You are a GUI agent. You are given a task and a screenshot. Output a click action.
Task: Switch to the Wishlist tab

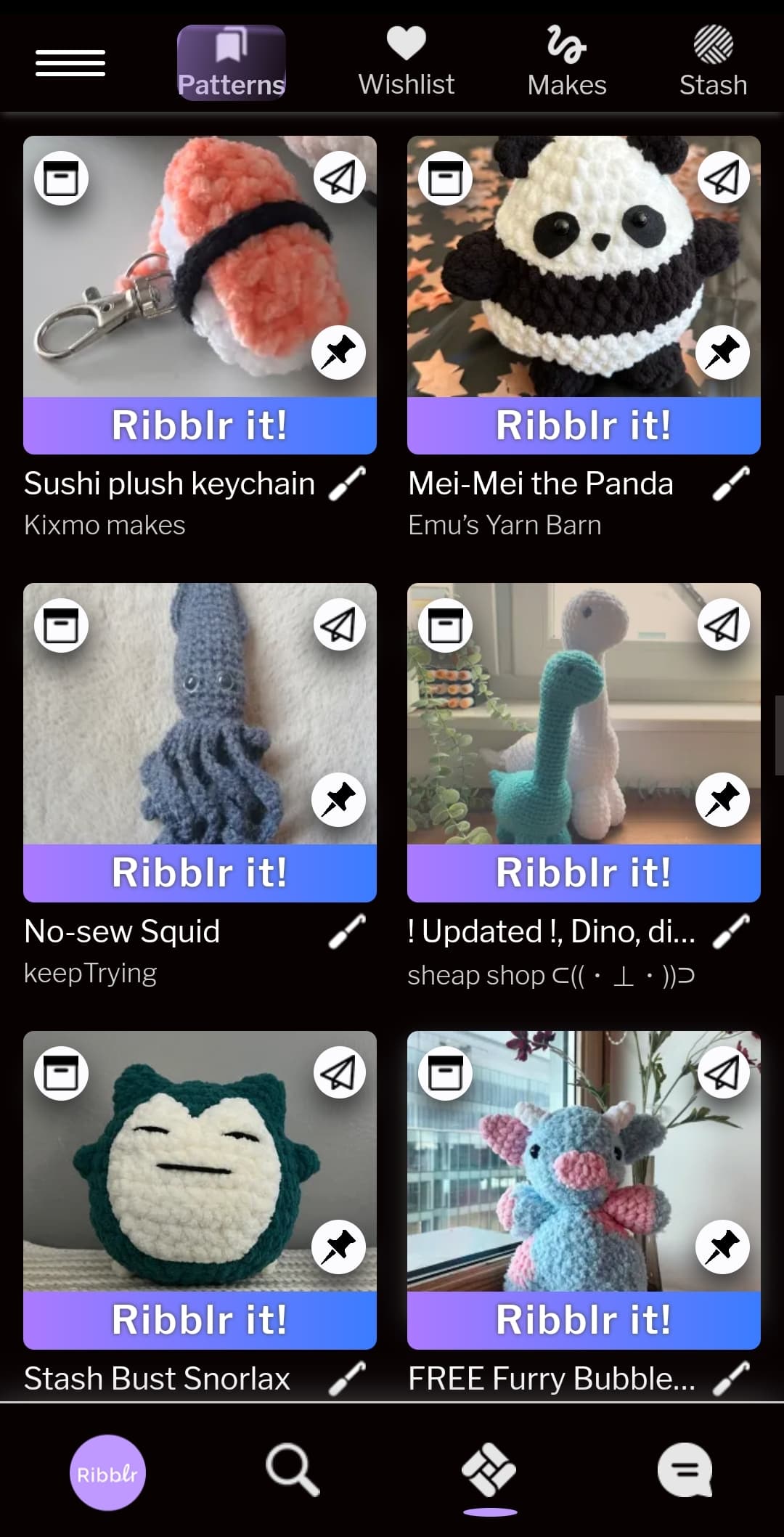(x=407, y=62)
